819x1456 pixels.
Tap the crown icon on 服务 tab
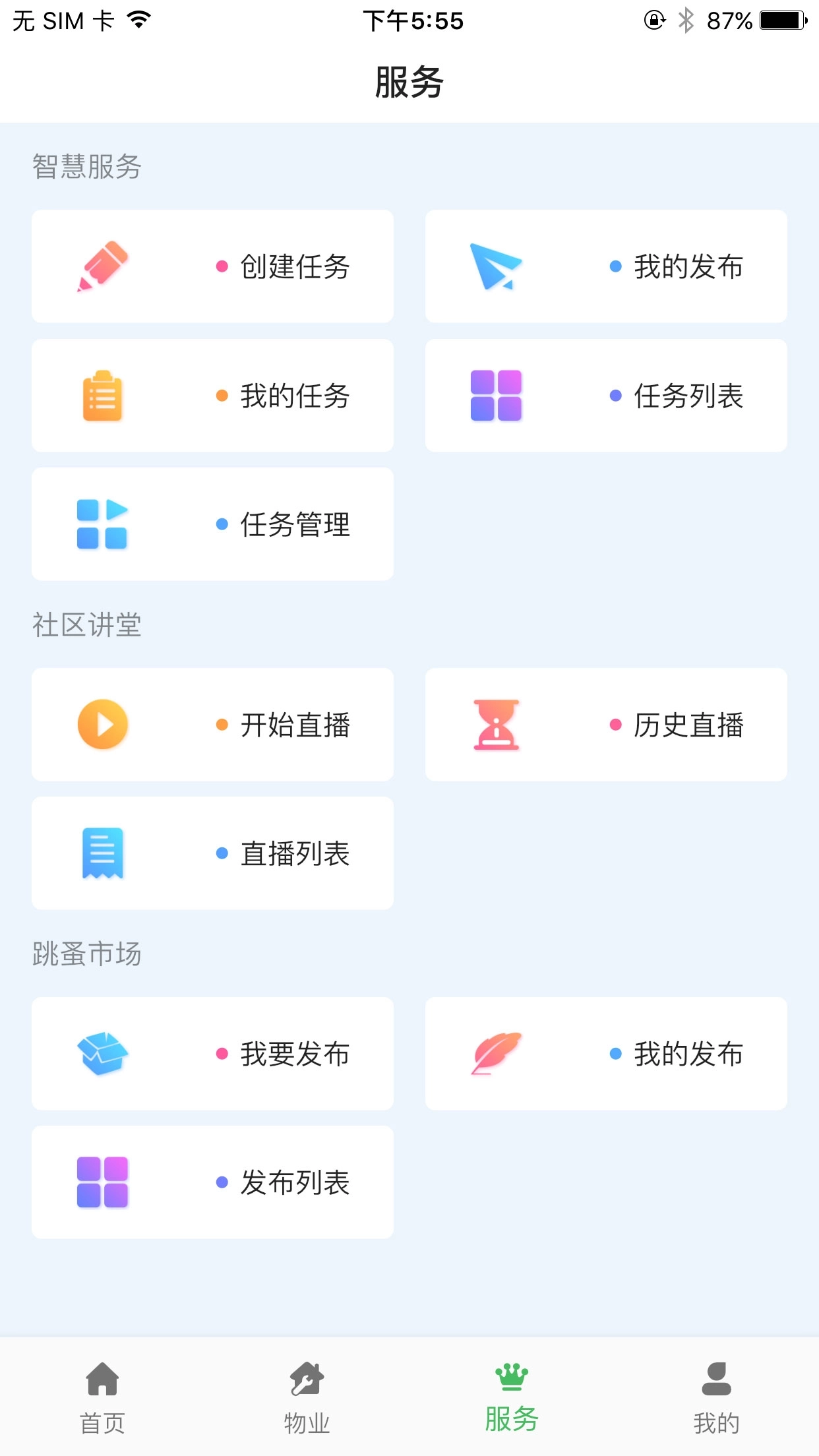(x=511, y=1387)
